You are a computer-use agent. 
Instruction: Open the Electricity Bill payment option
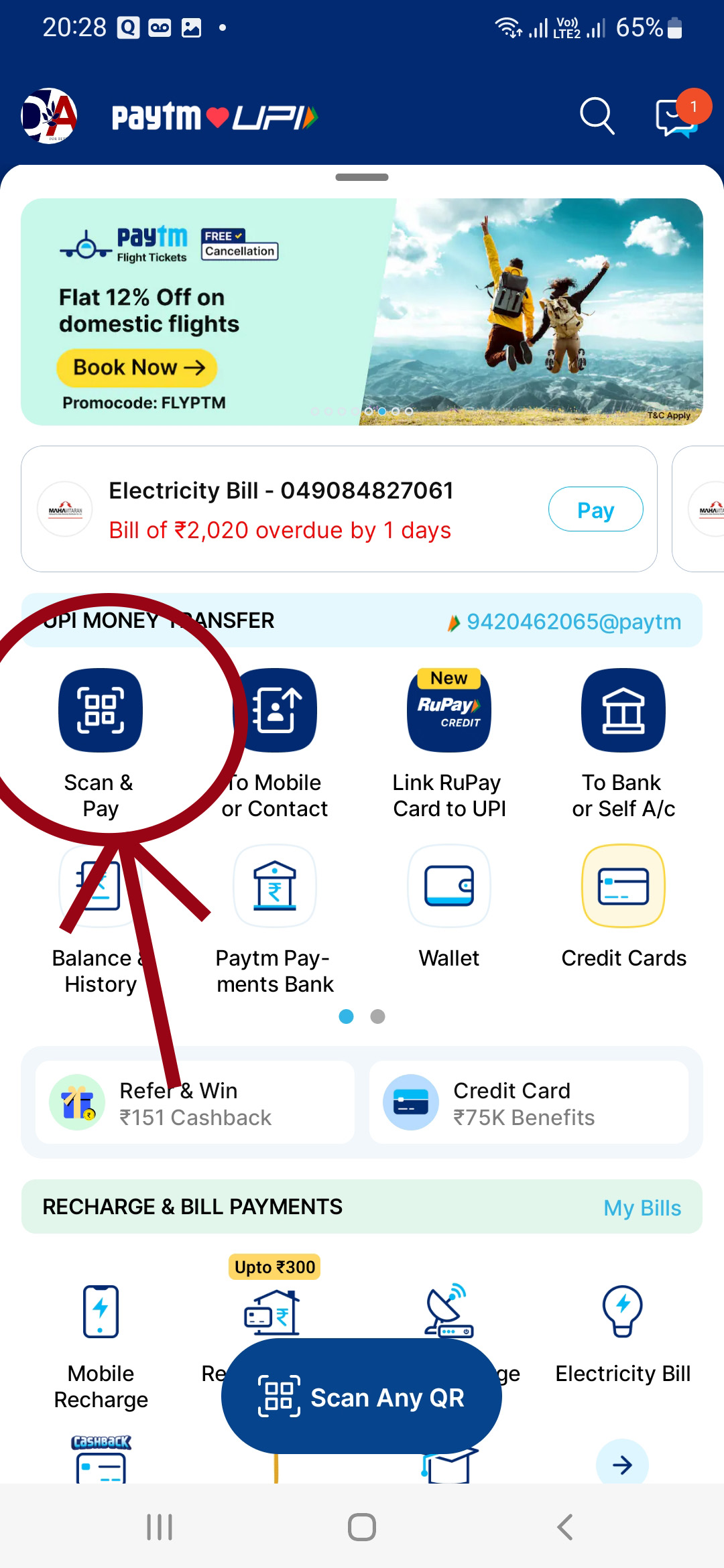[623, 1312]
